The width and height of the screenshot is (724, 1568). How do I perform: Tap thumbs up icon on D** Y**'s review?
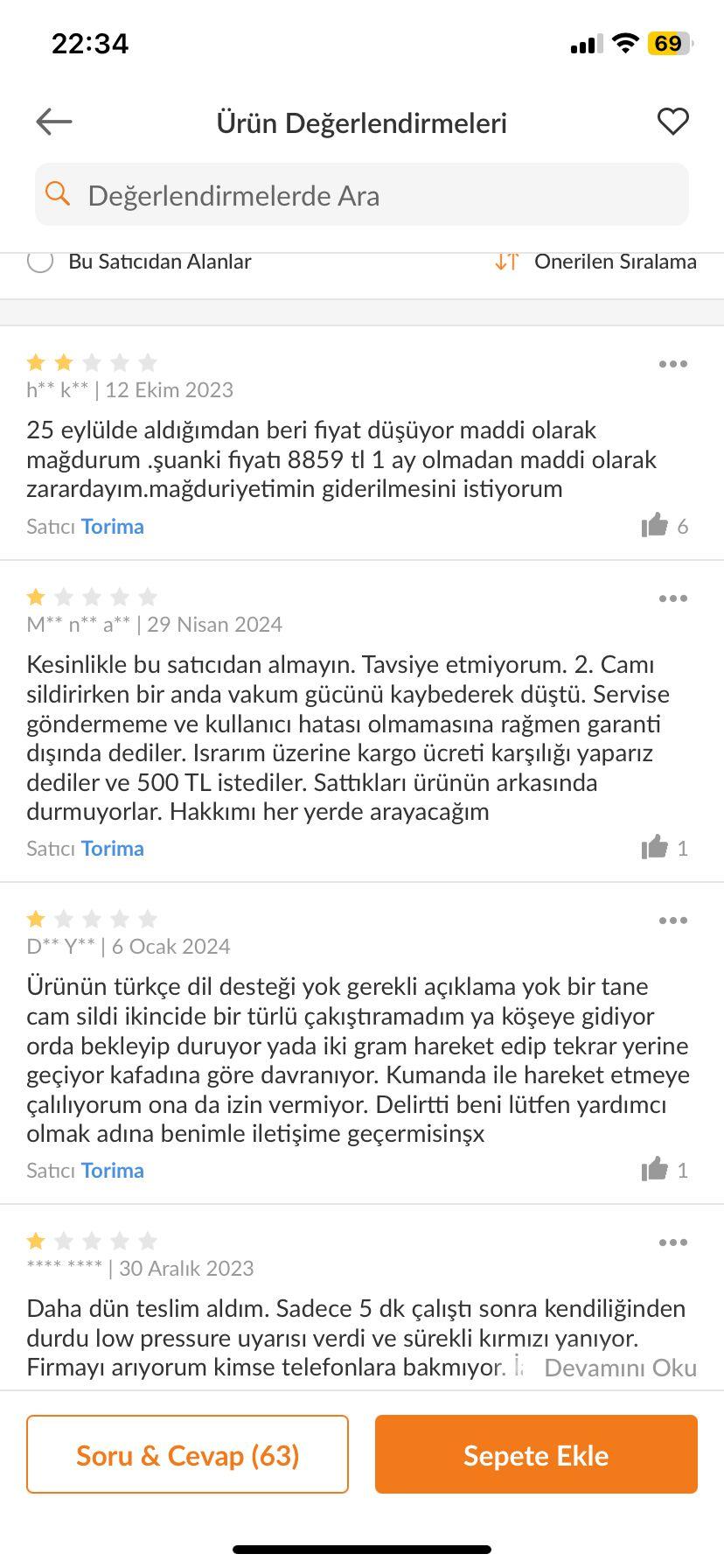click(x=655, y=1169)
